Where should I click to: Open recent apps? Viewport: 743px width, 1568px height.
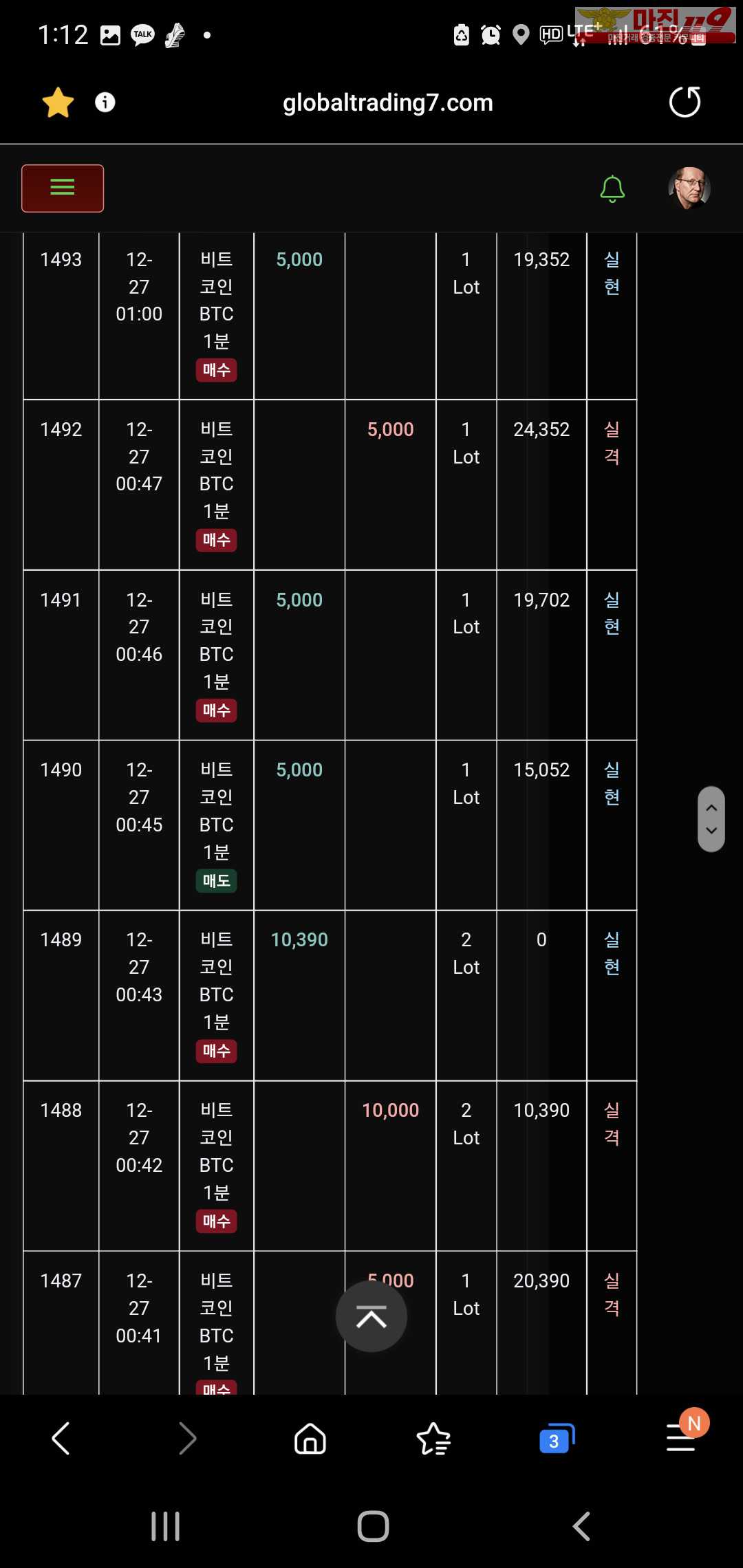point(165,1526)
